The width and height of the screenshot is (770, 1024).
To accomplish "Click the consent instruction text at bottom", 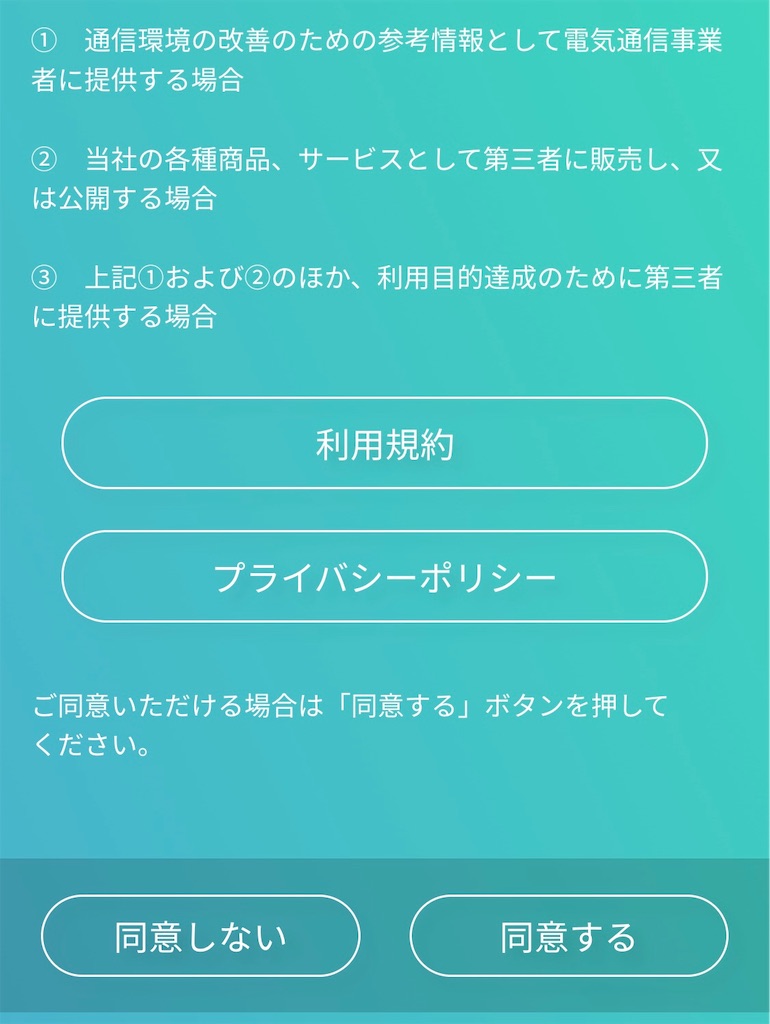I will click(x=385, y=715).
